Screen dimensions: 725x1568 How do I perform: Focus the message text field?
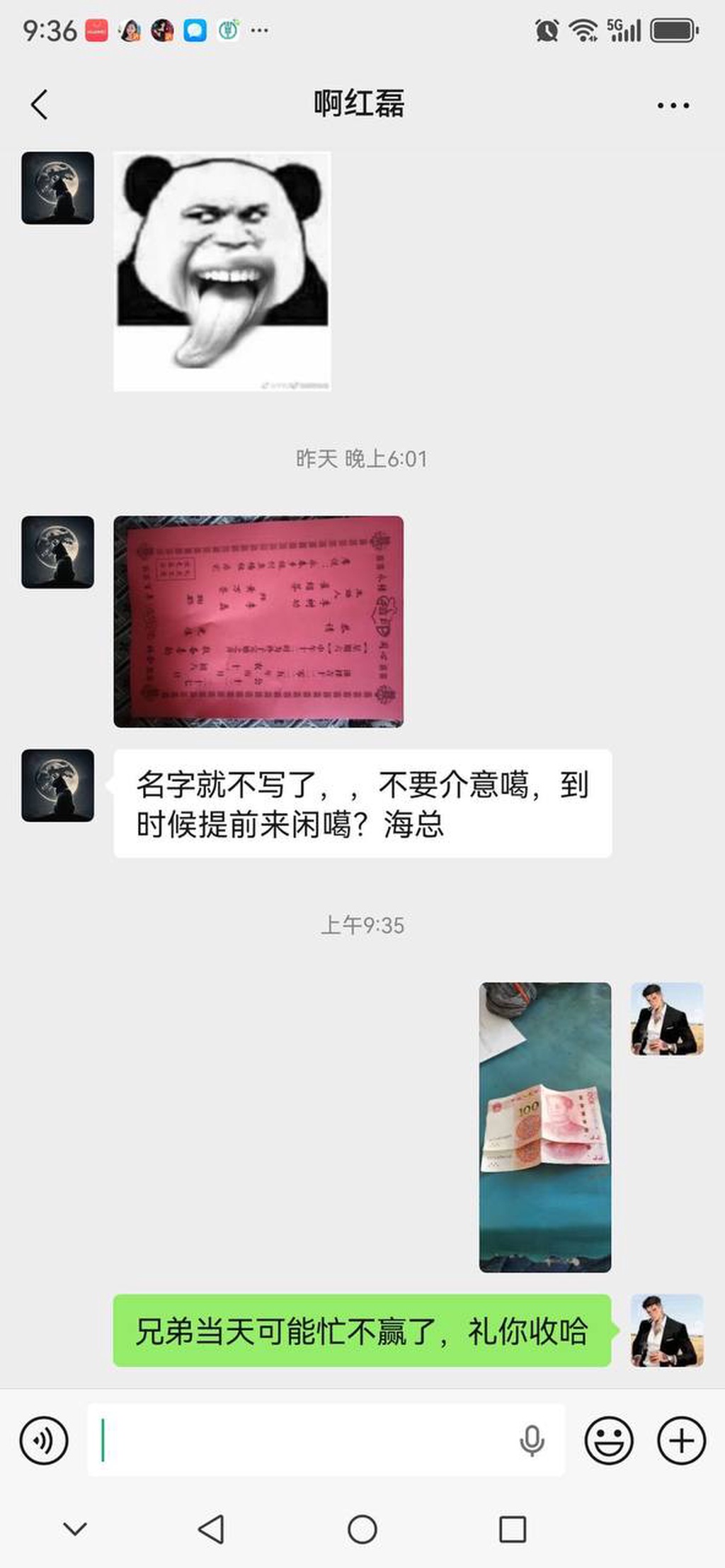pos(304,1440)
